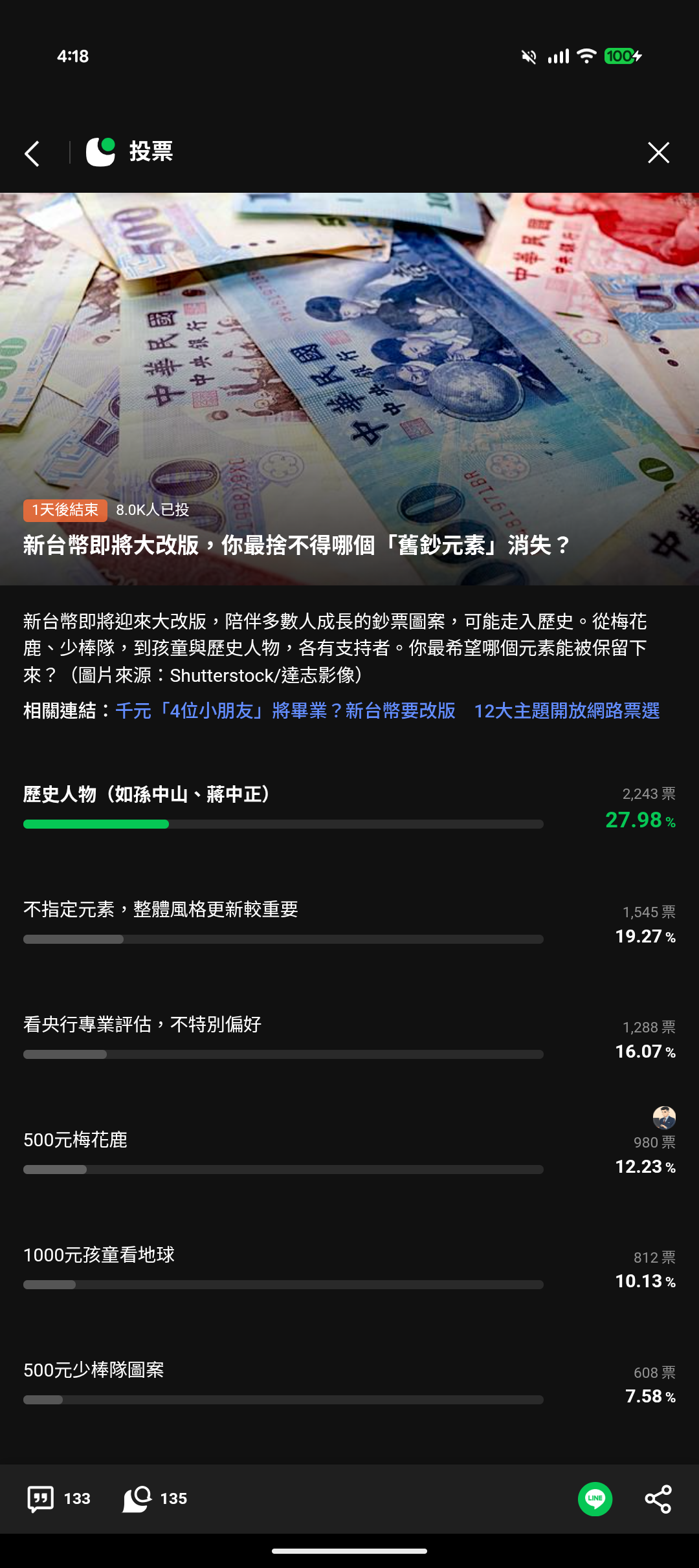Share this poll to LINE
This screenshot has height=1568, width=699.
coord(595,1499)
